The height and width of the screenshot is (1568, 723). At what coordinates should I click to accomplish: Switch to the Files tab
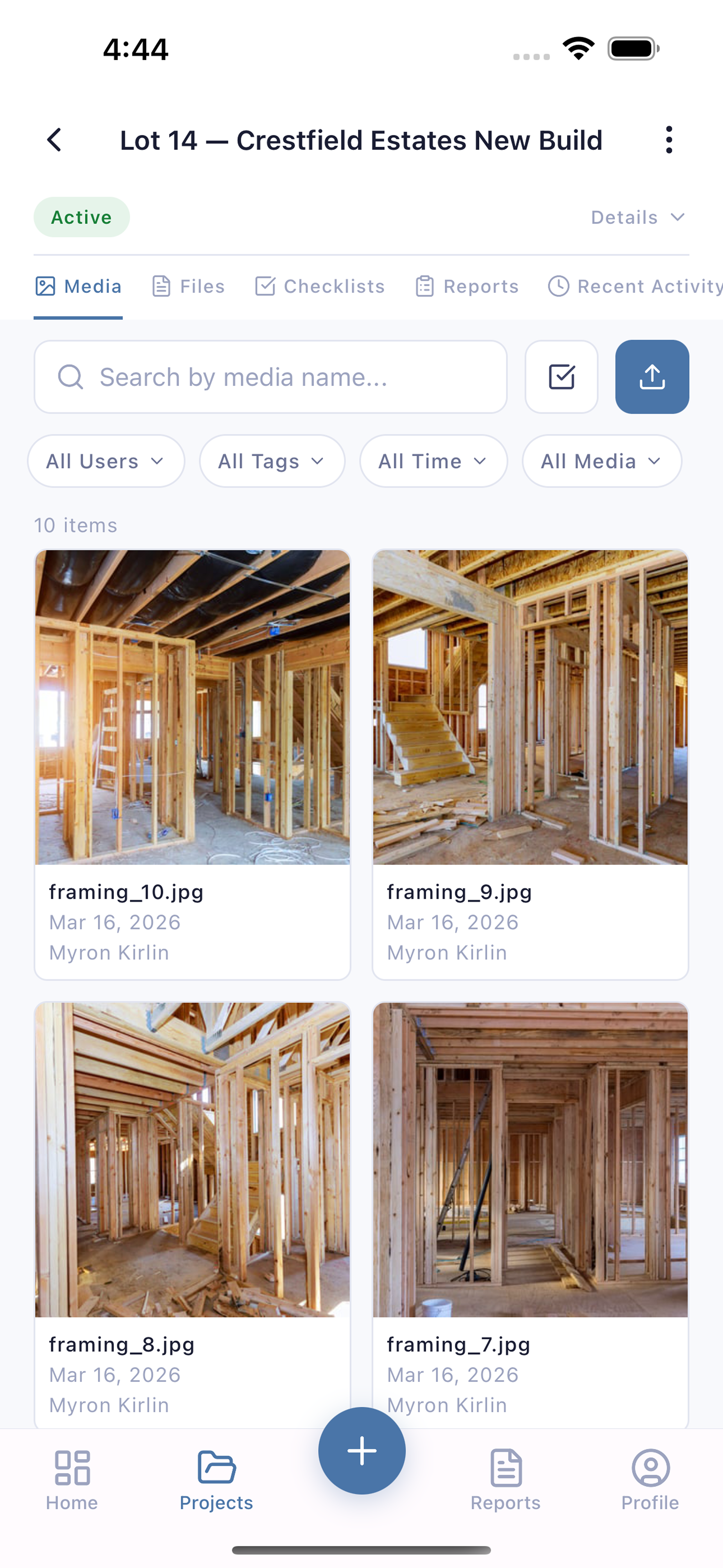coord(188,286)
